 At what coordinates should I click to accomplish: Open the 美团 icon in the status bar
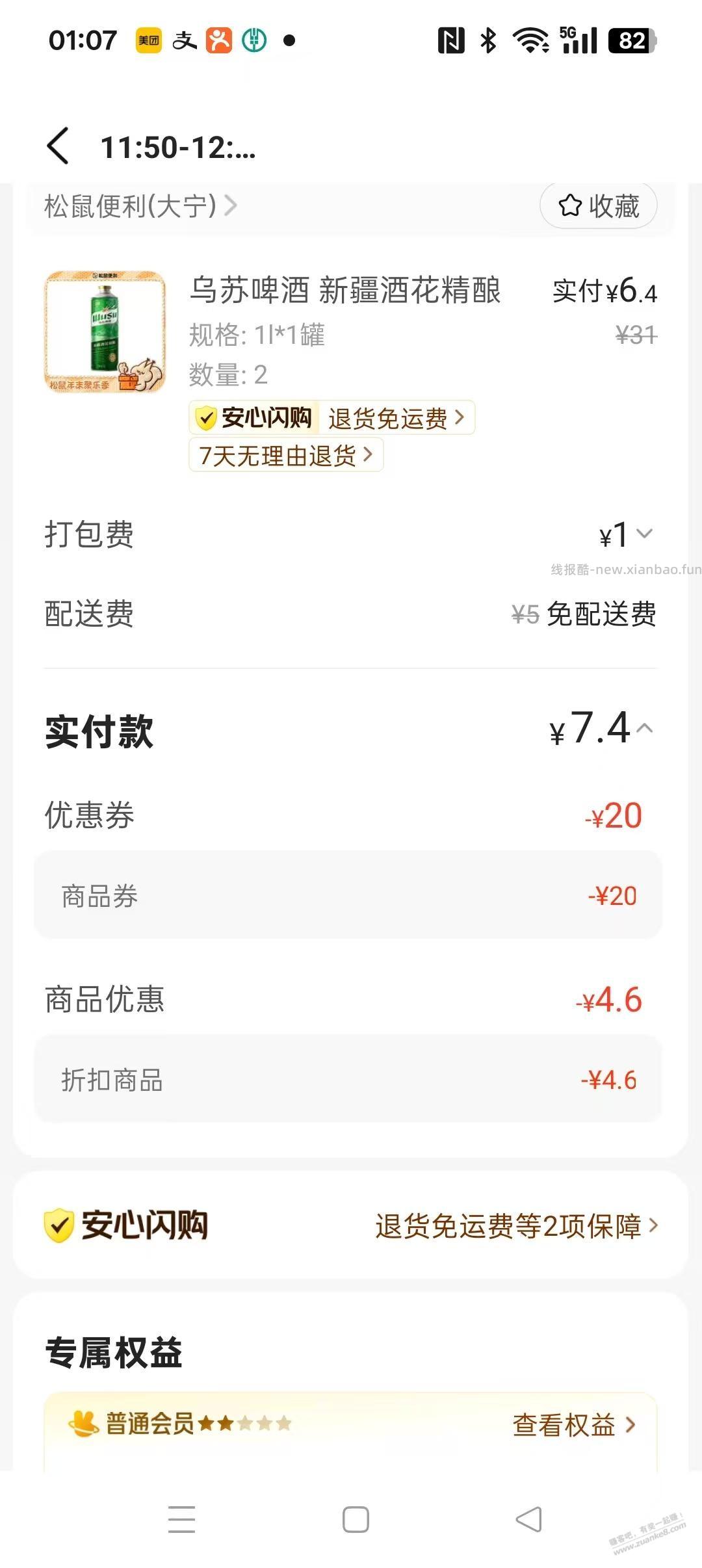[x=148, y=40]
